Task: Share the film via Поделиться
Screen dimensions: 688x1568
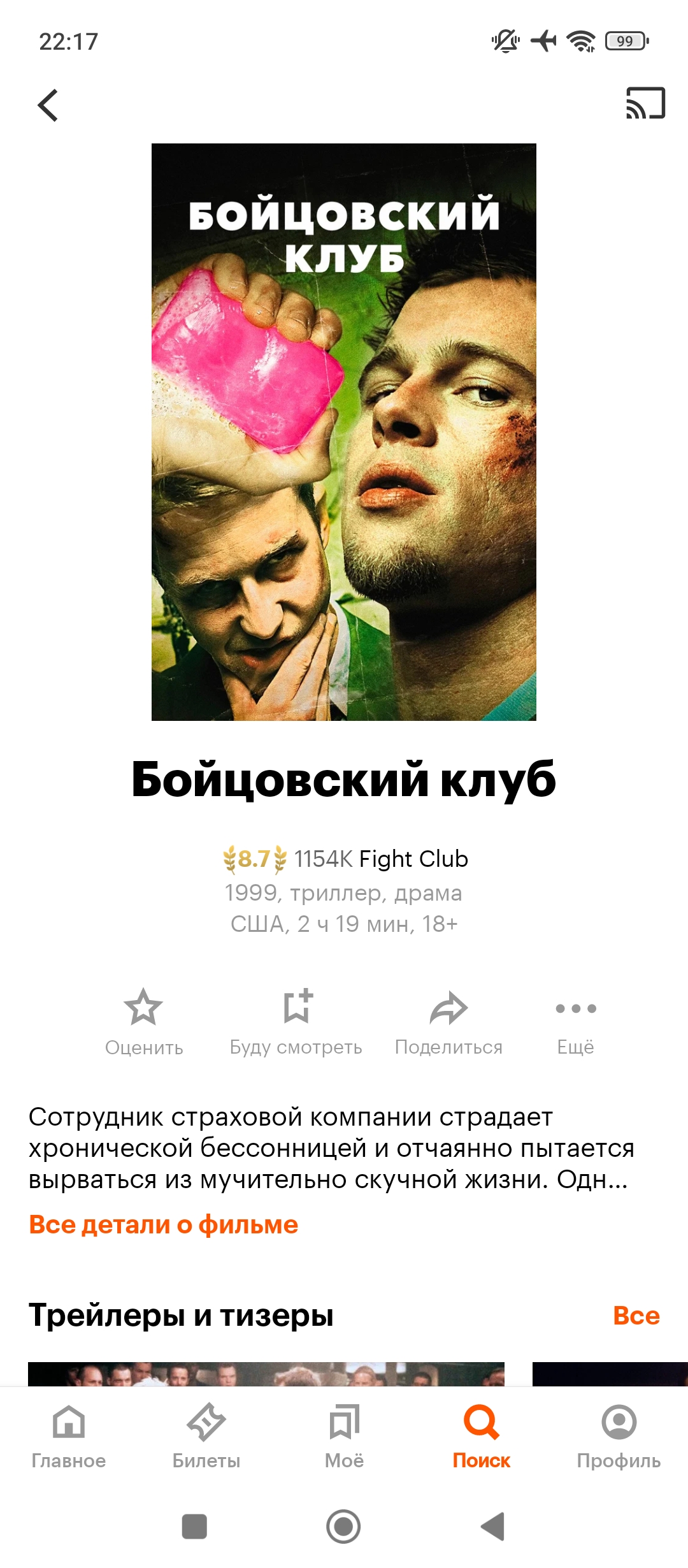Action: point(448,1021)
